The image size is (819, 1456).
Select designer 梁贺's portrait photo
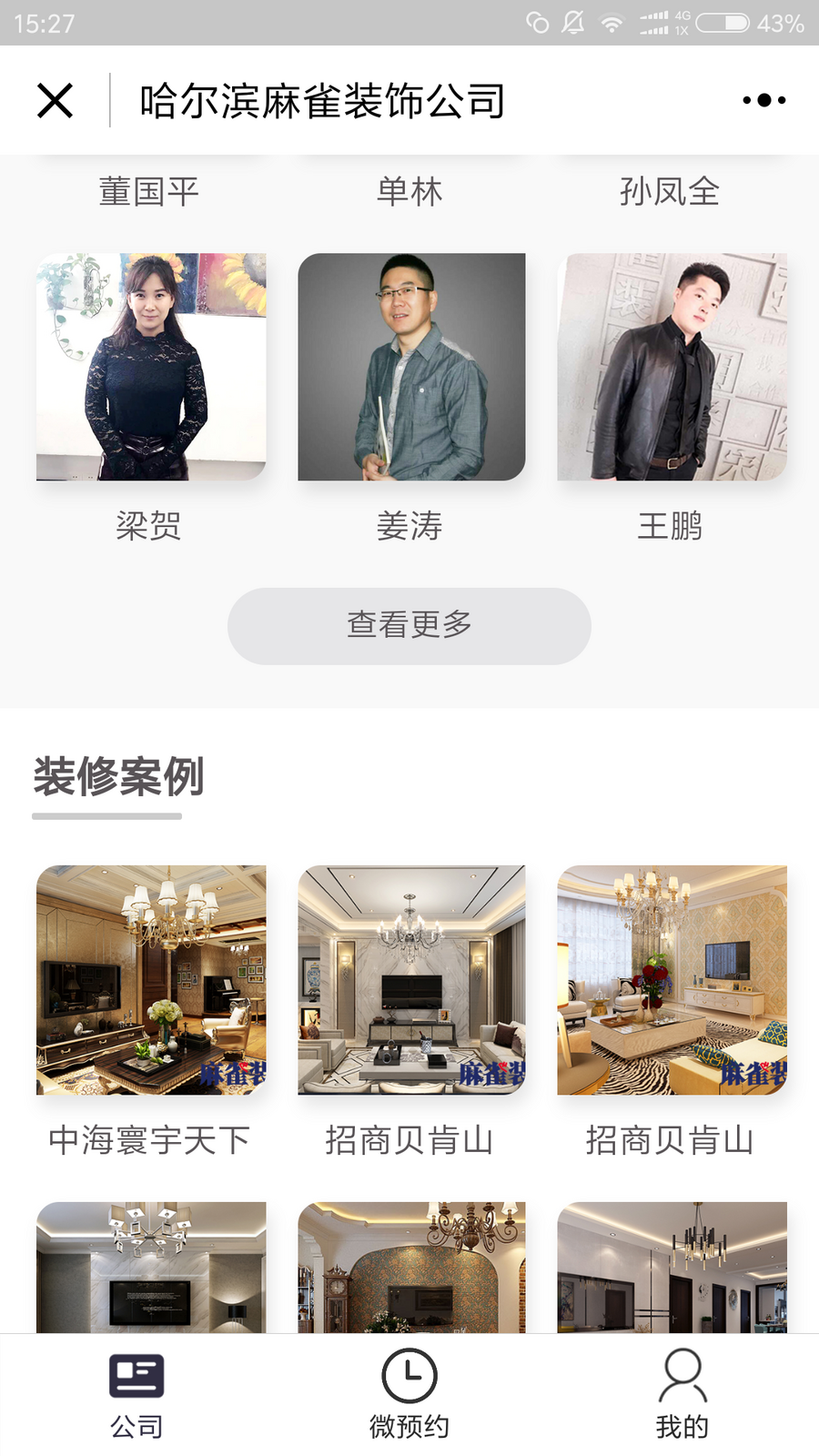coord(150,368)
